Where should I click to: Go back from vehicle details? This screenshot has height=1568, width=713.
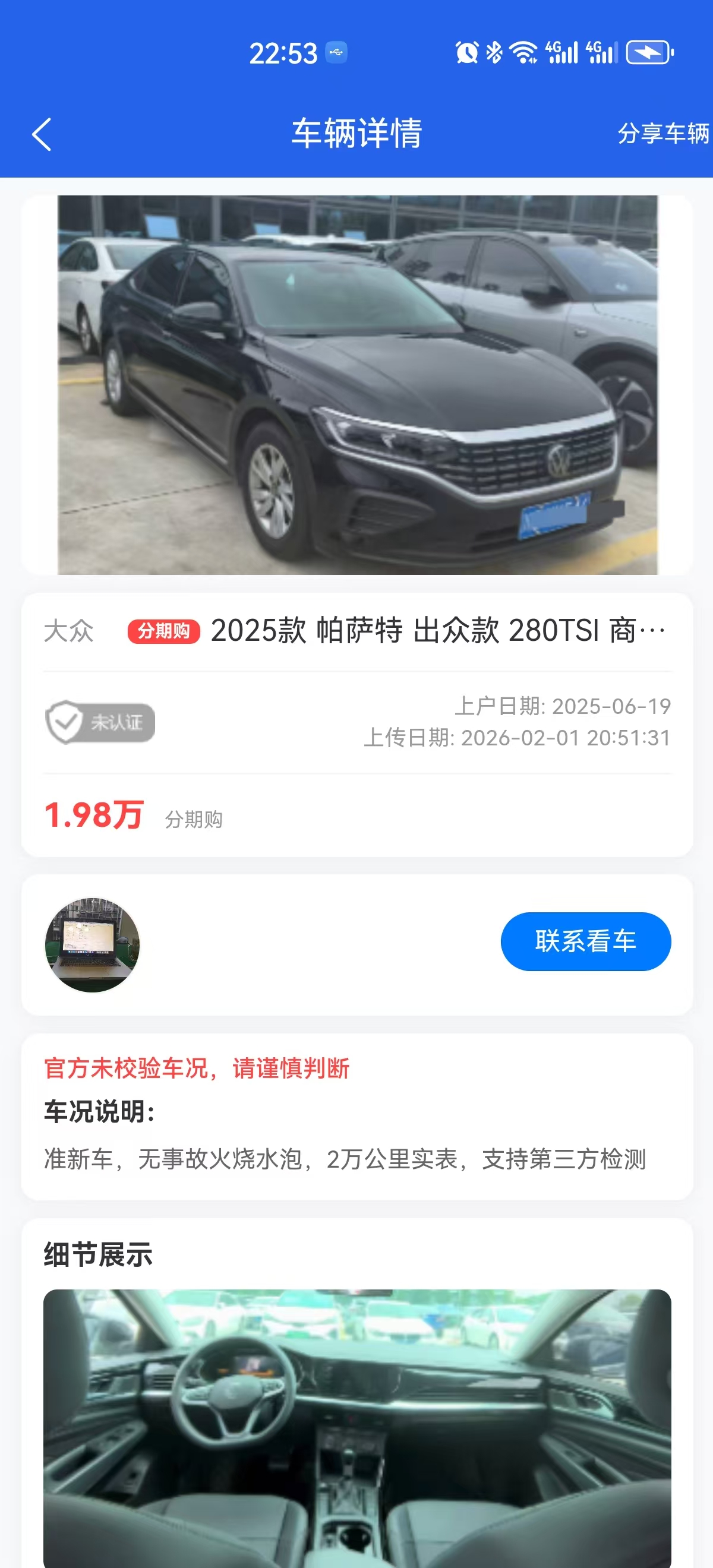click(42, 134)
